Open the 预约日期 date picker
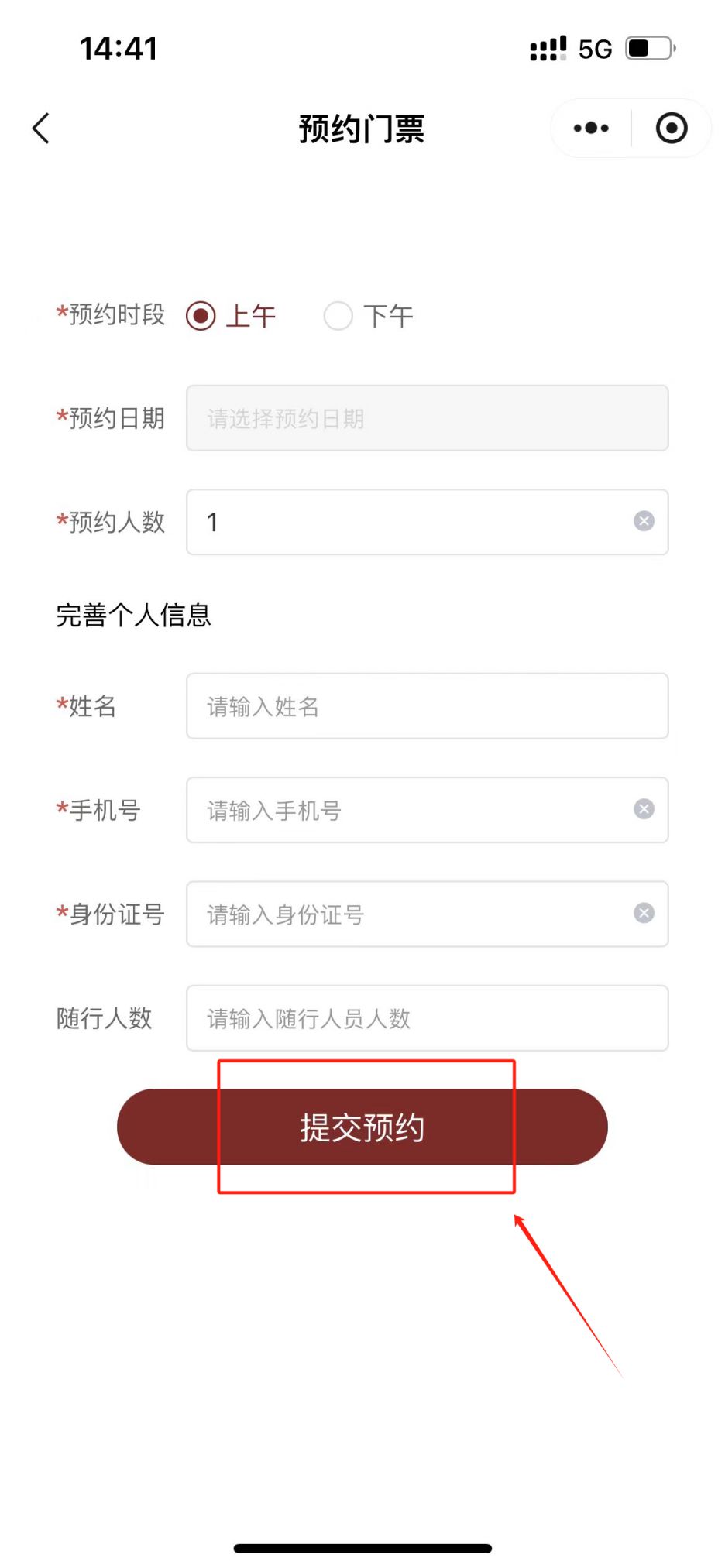 [x=428, y=418]
